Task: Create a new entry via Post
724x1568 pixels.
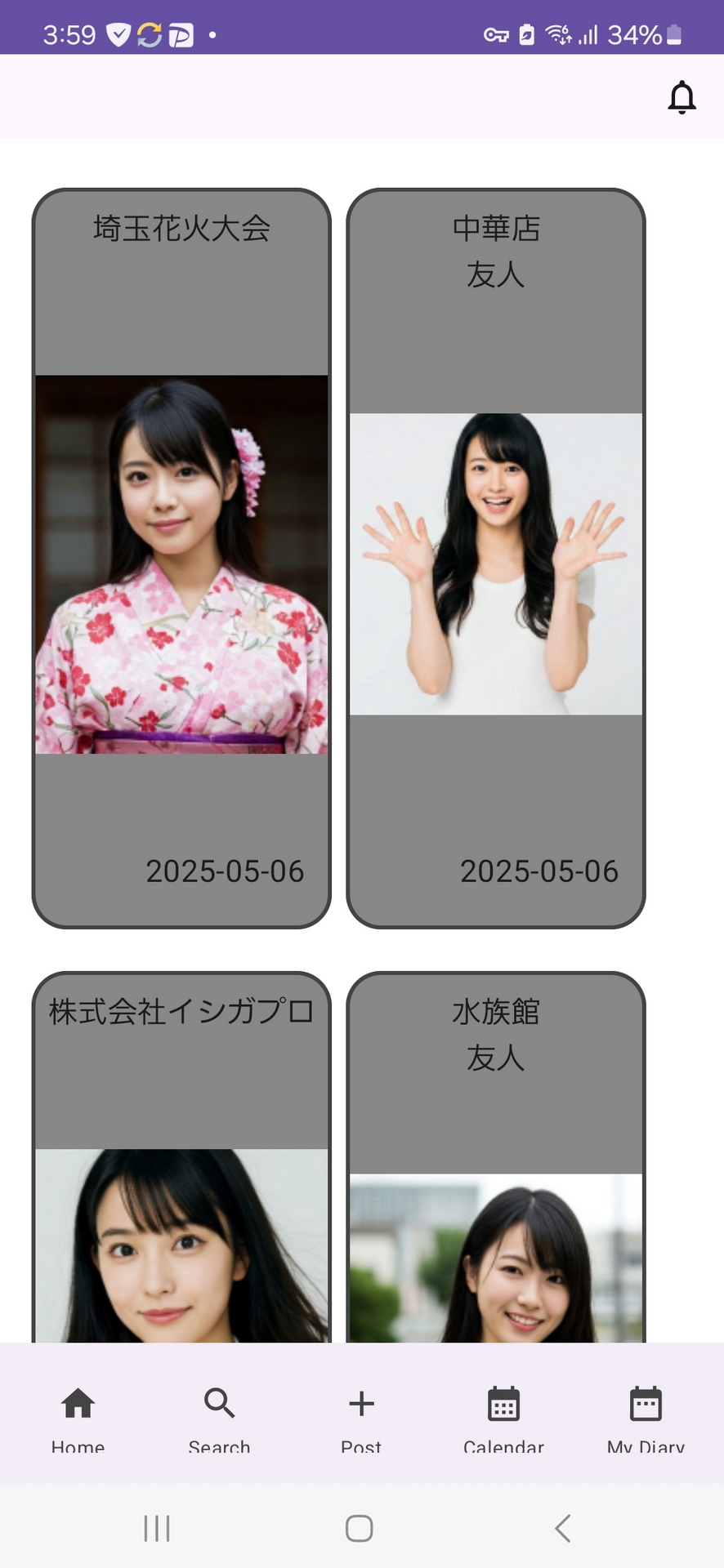Action: (x=361, y=1418)
